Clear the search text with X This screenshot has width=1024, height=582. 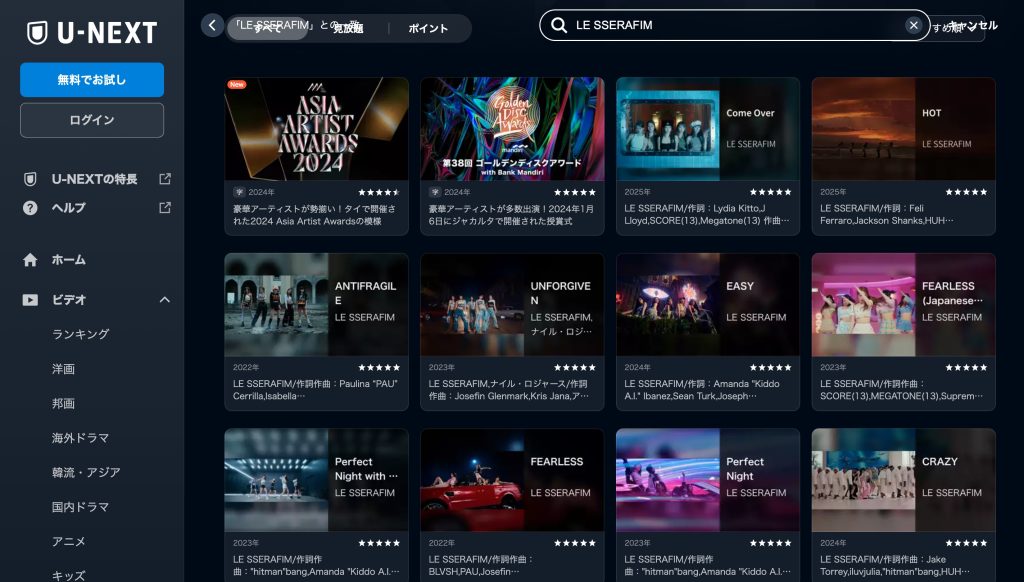coord(913,25)
